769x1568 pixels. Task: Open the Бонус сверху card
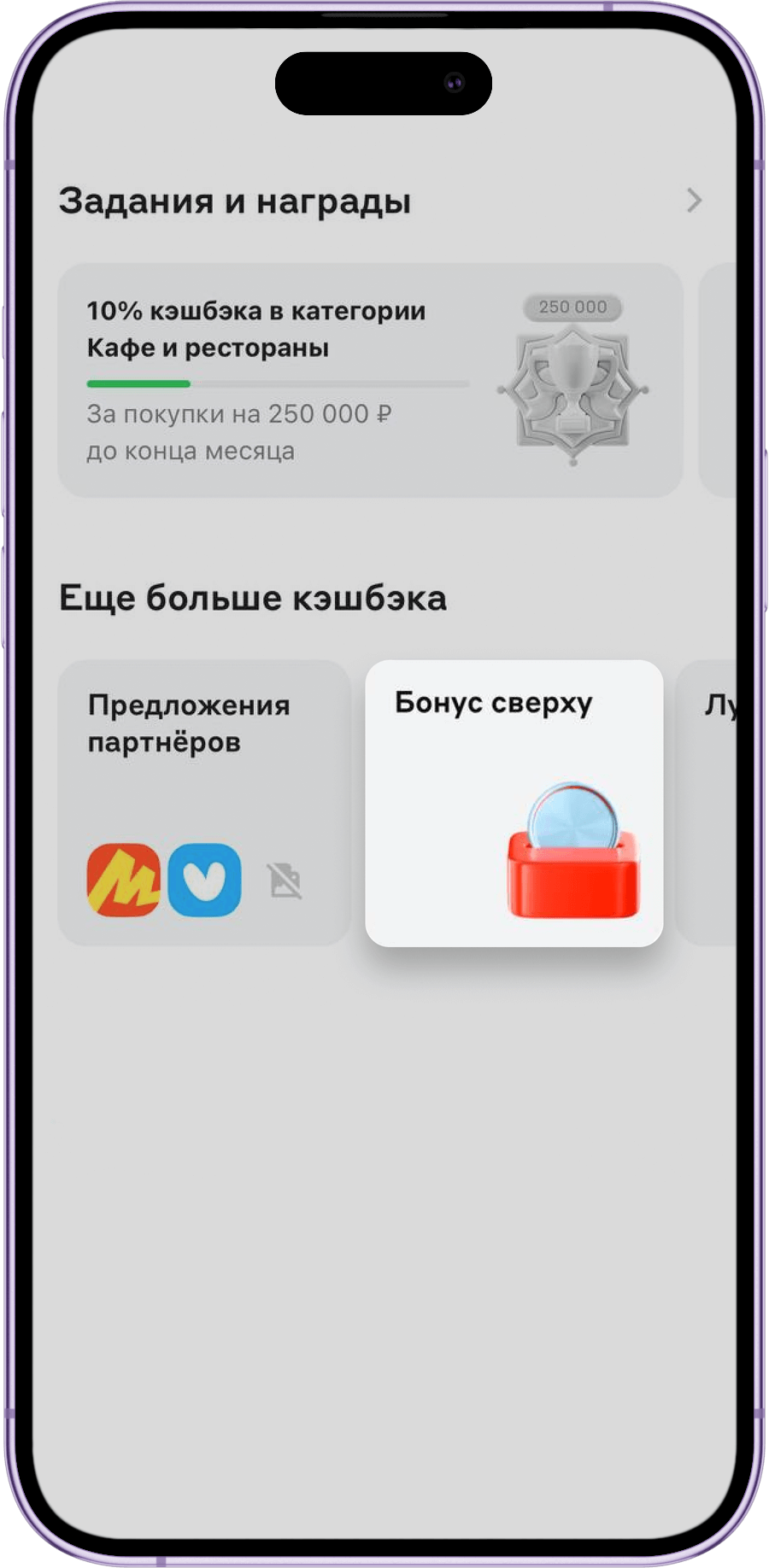(x=514, y=802)
